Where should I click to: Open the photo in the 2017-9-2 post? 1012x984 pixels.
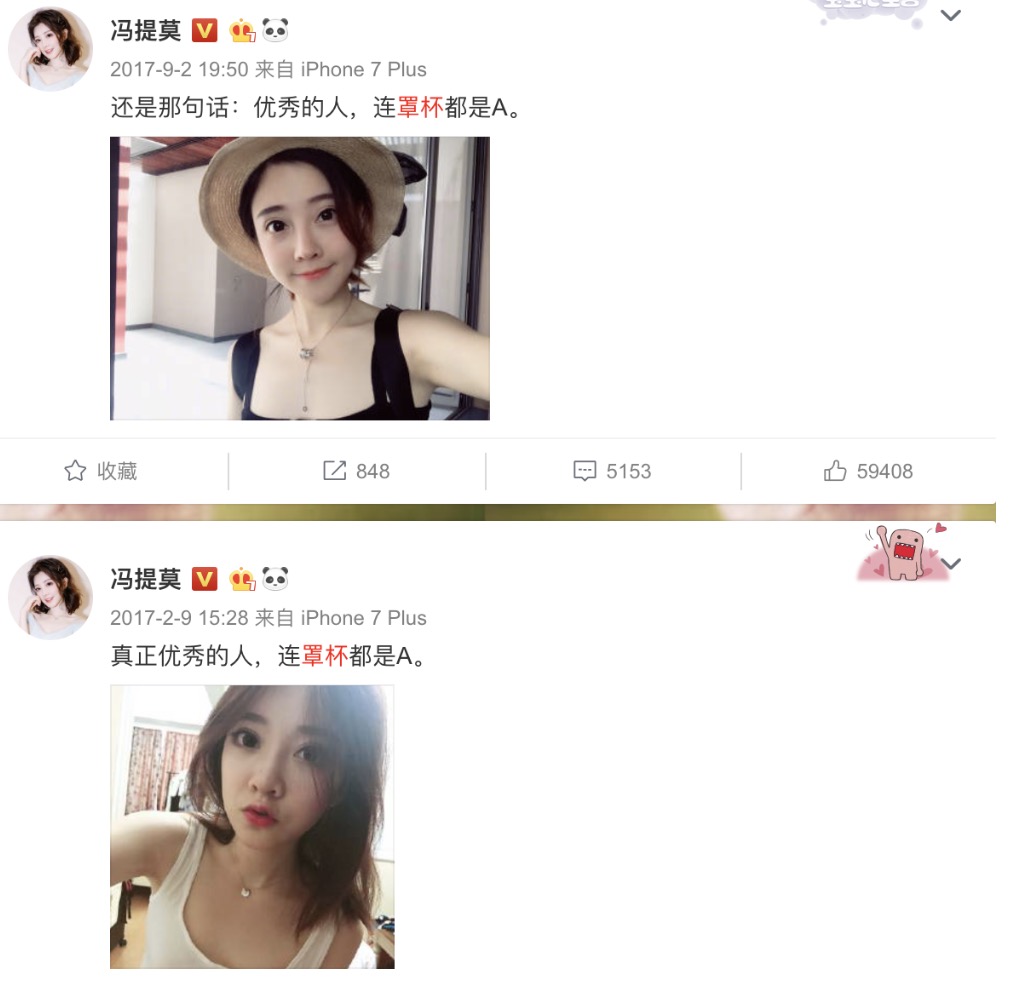(x=299, y=278)
